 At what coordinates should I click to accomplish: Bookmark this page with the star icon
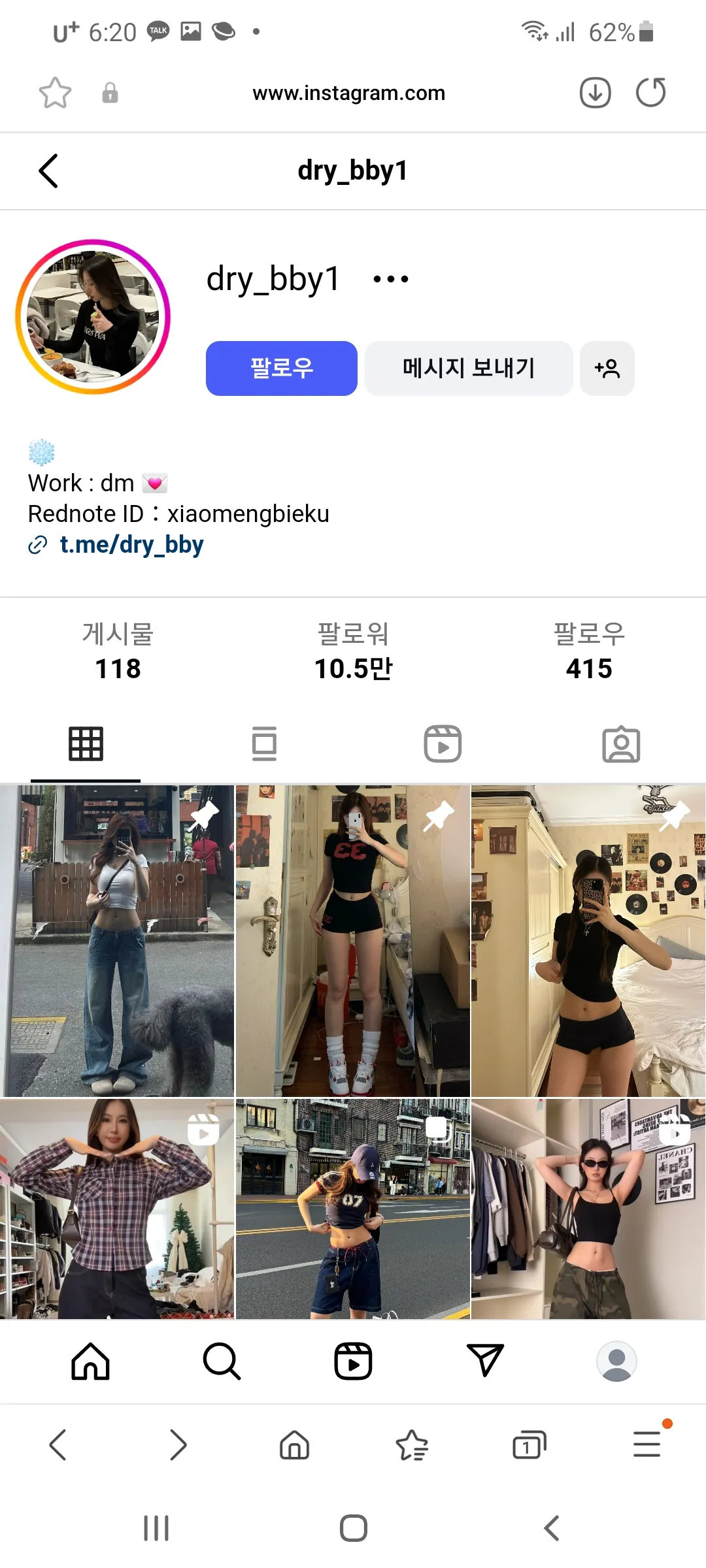click(x=55, y=93)
